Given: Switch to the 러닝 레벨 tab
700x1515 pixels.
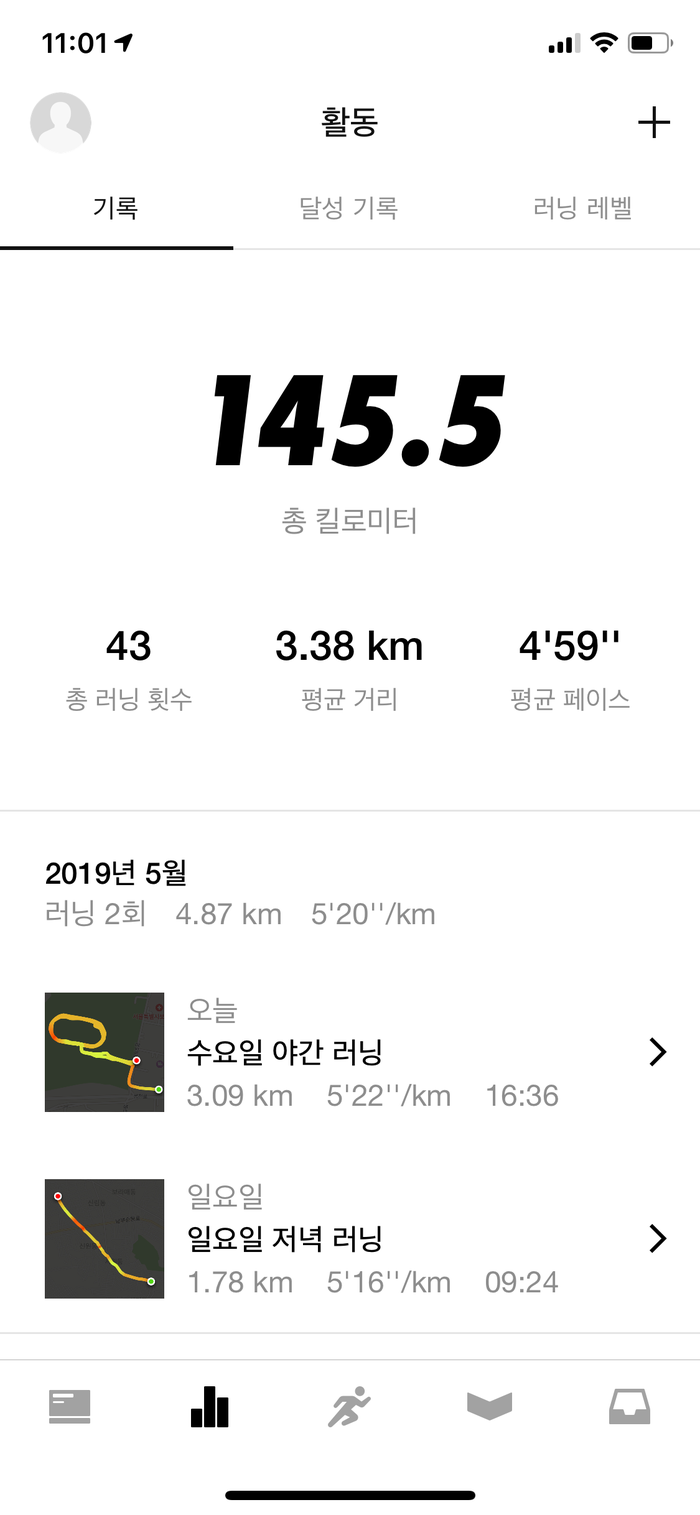Looking at the screenshot, I should [583, 208].
